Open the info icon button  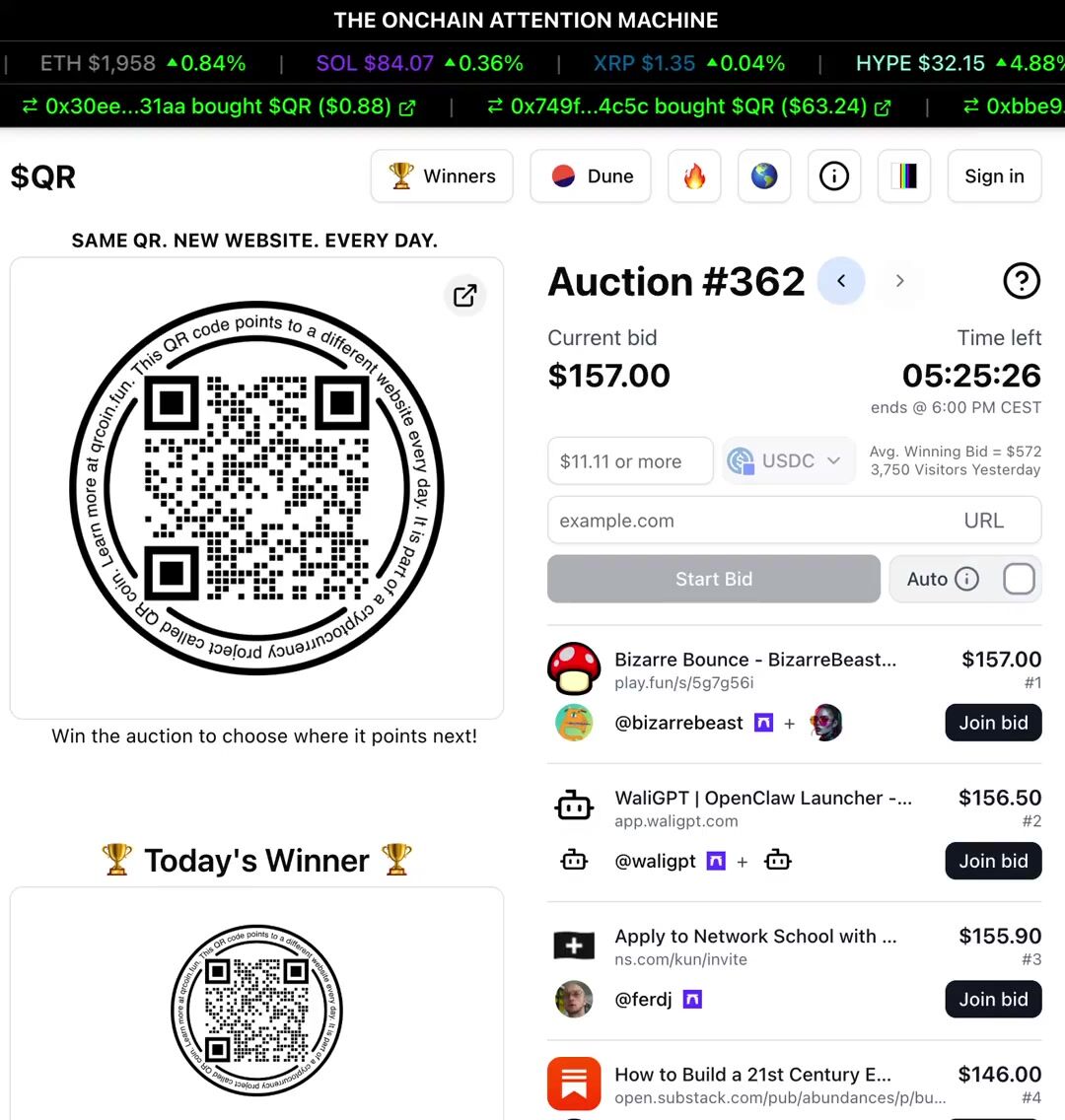834,176
